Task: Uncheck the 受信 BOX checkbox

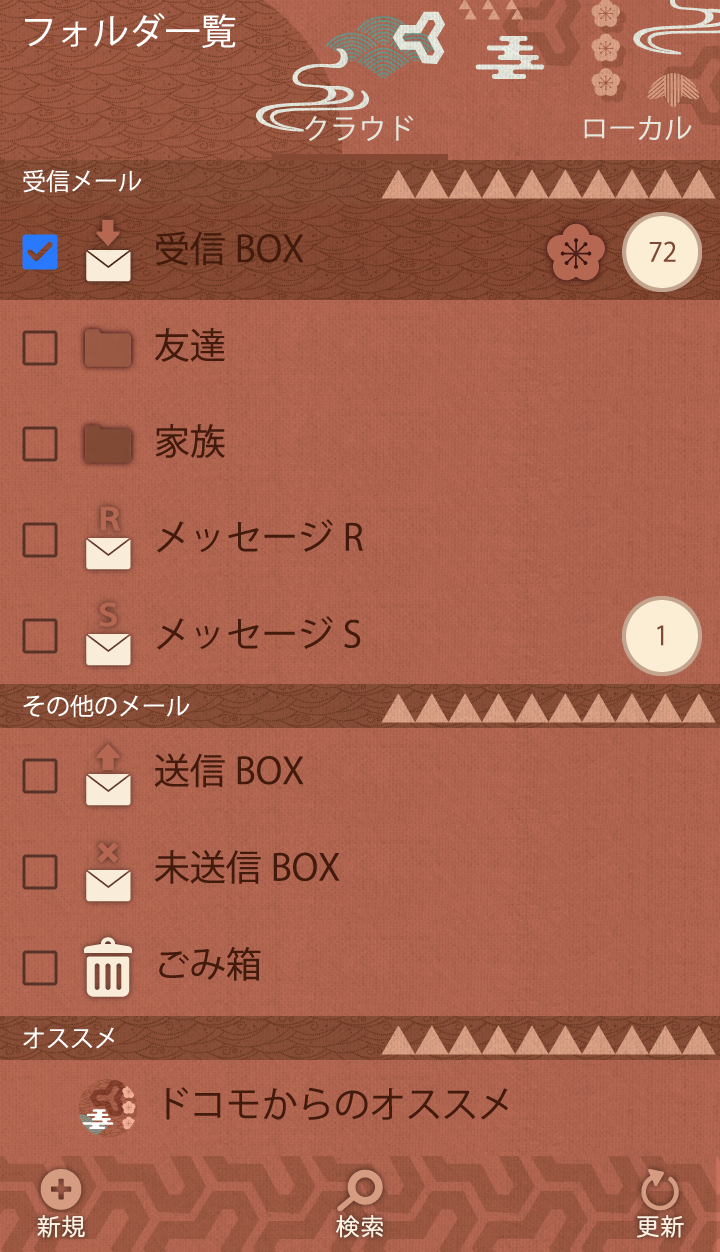Action: click(40, 252)
